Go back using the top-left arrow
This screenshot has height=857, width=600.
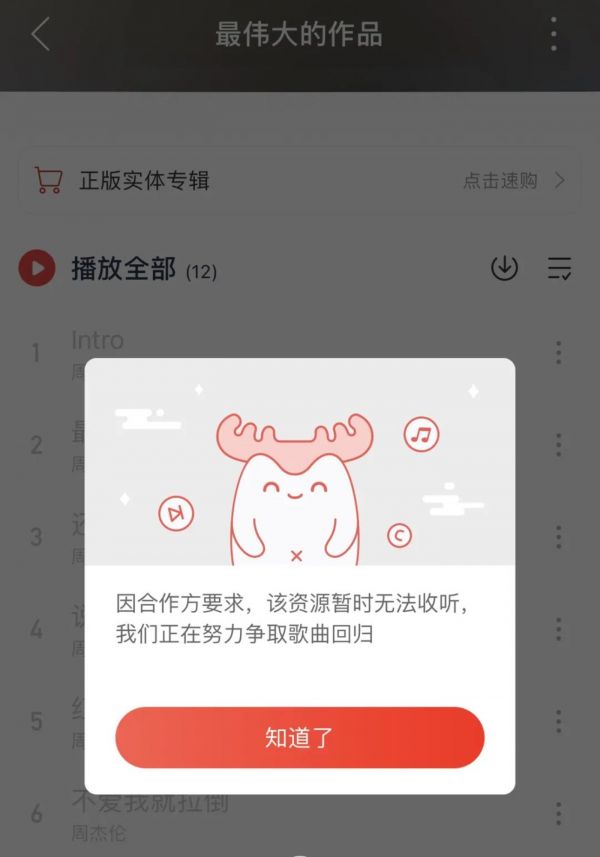click(40, 34)
